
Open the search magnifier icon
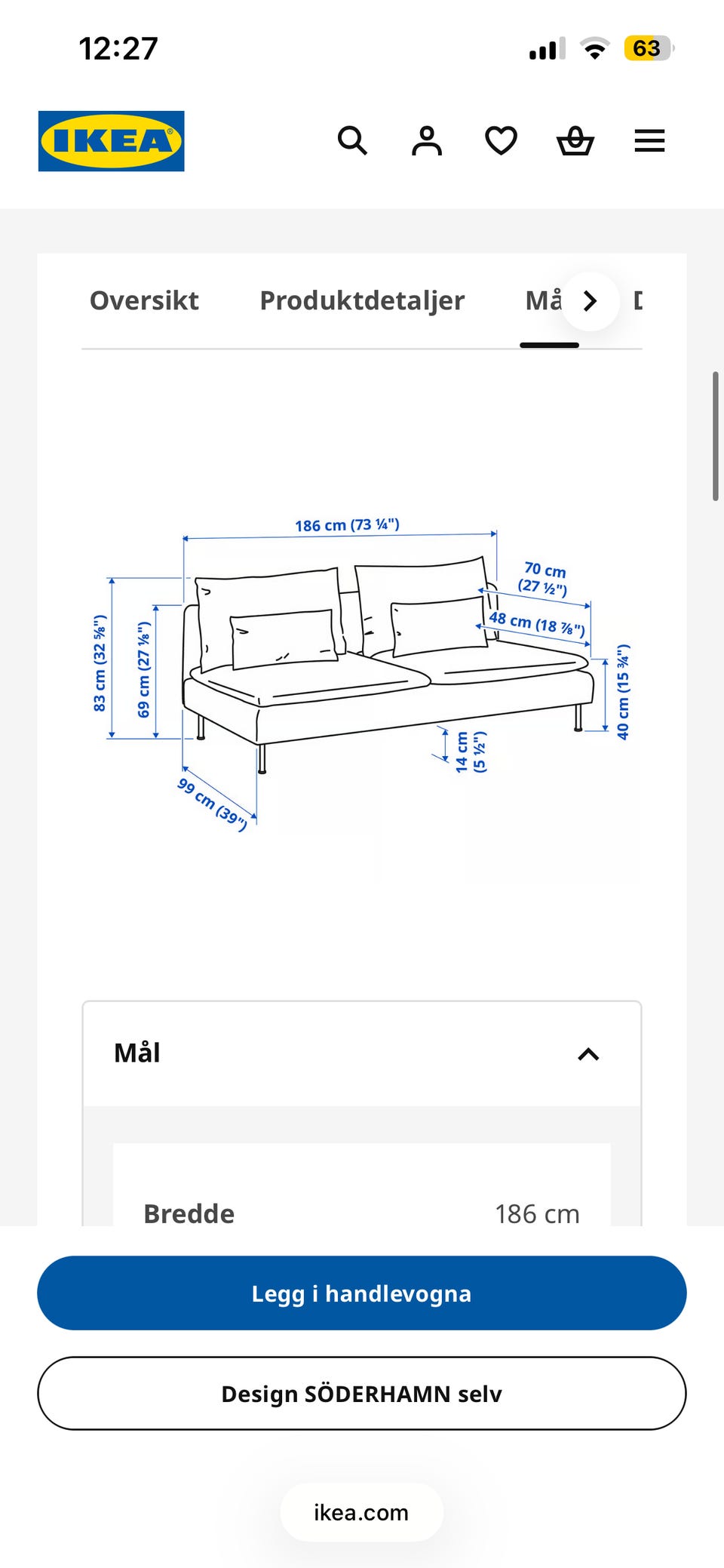[352, 140]
